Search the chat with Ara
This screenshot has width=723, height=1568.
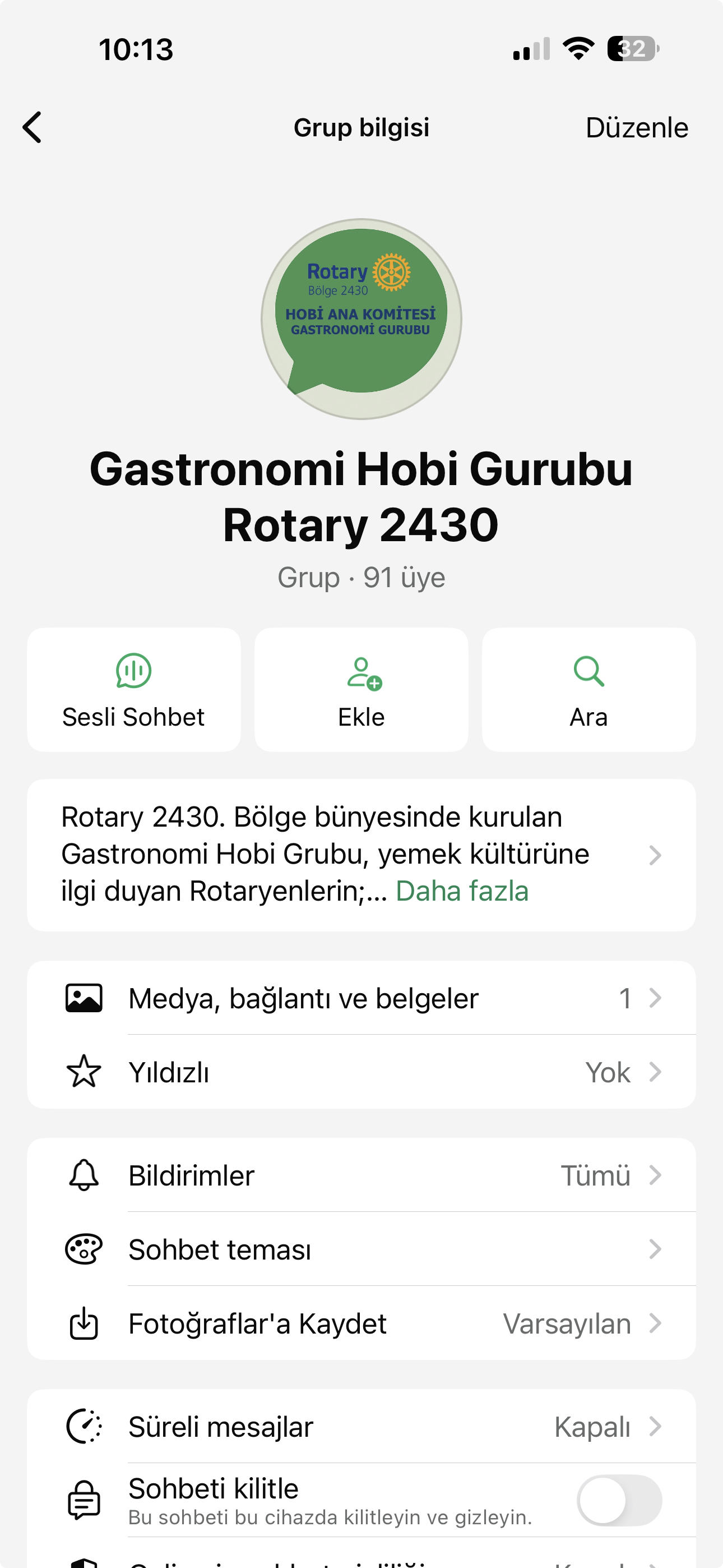pos(588,690)
